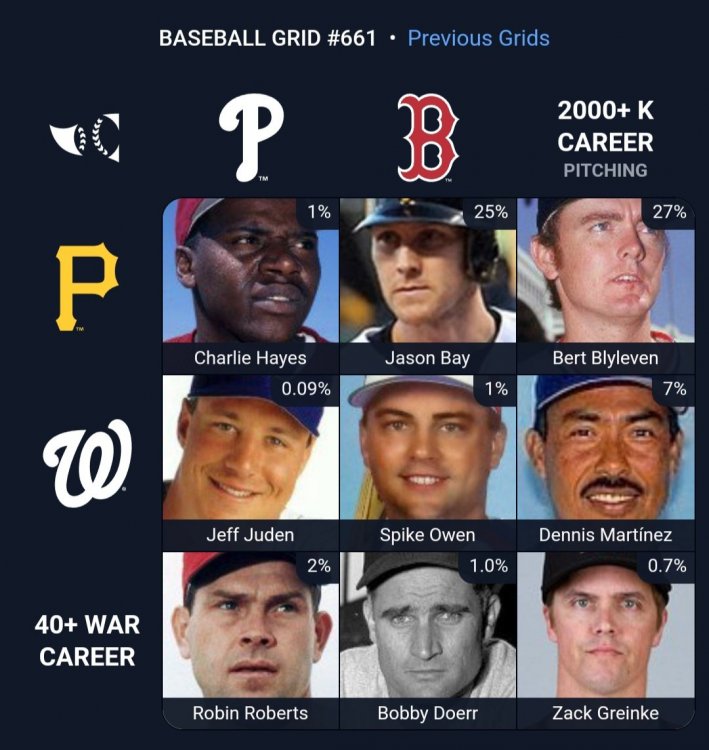Open the Previous Grids link

tap(478, 38)
